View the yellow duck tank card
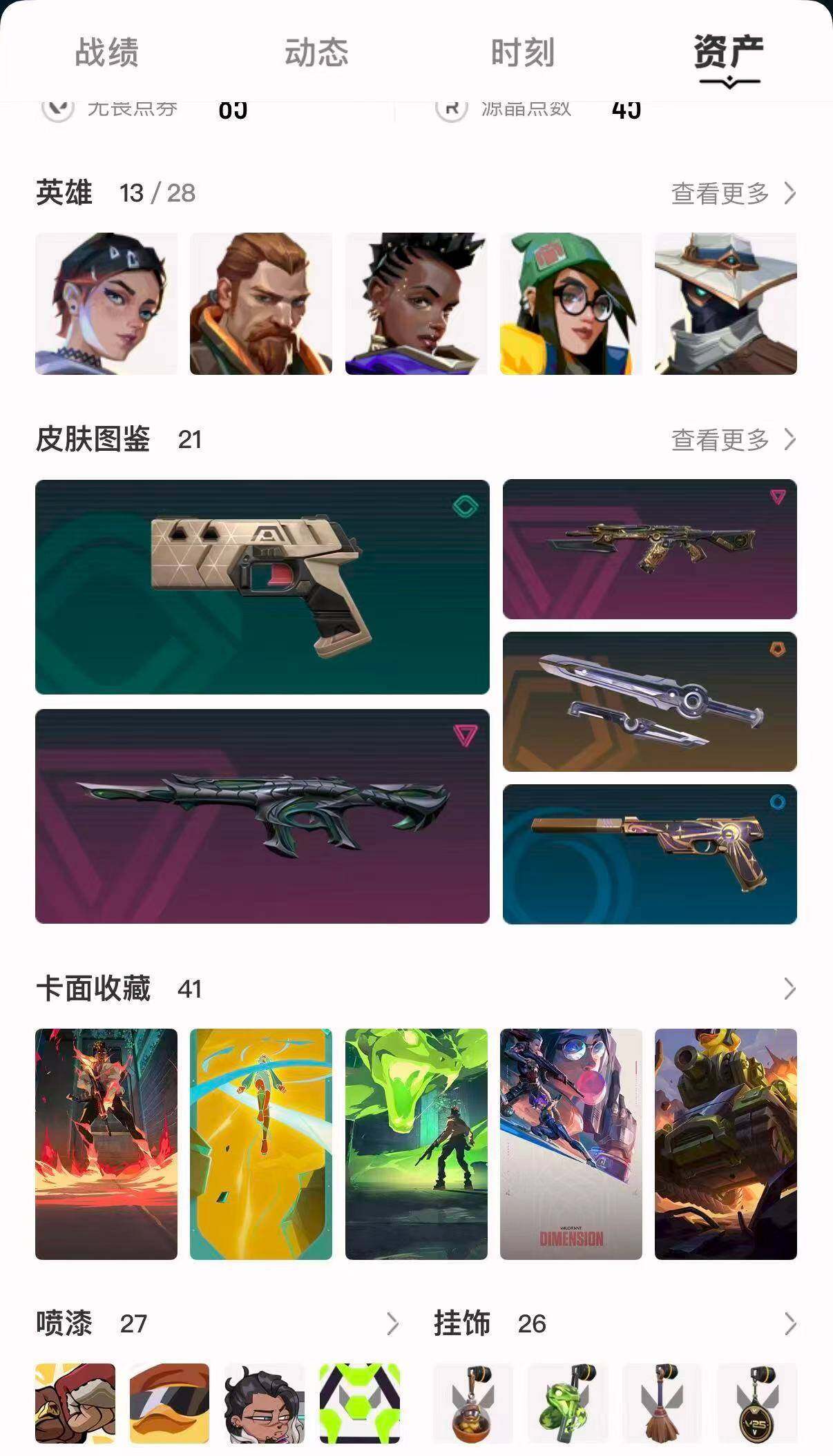 (x=726, y=1144)
